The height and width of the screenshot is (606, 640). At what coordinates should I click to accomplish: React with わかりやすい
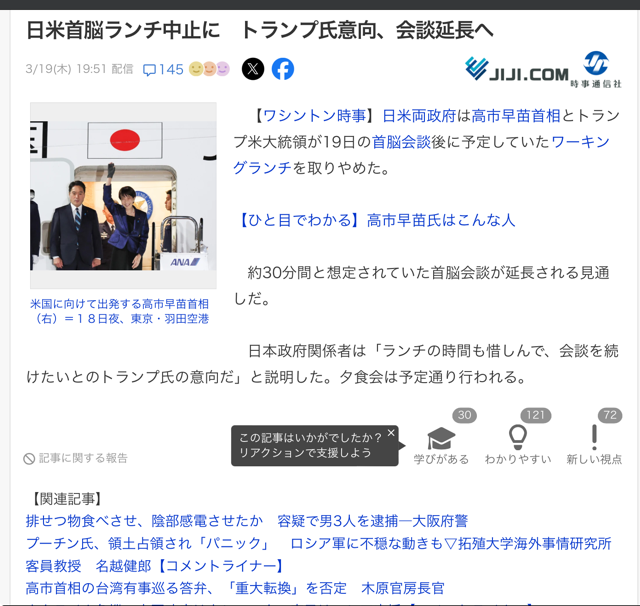518,441
